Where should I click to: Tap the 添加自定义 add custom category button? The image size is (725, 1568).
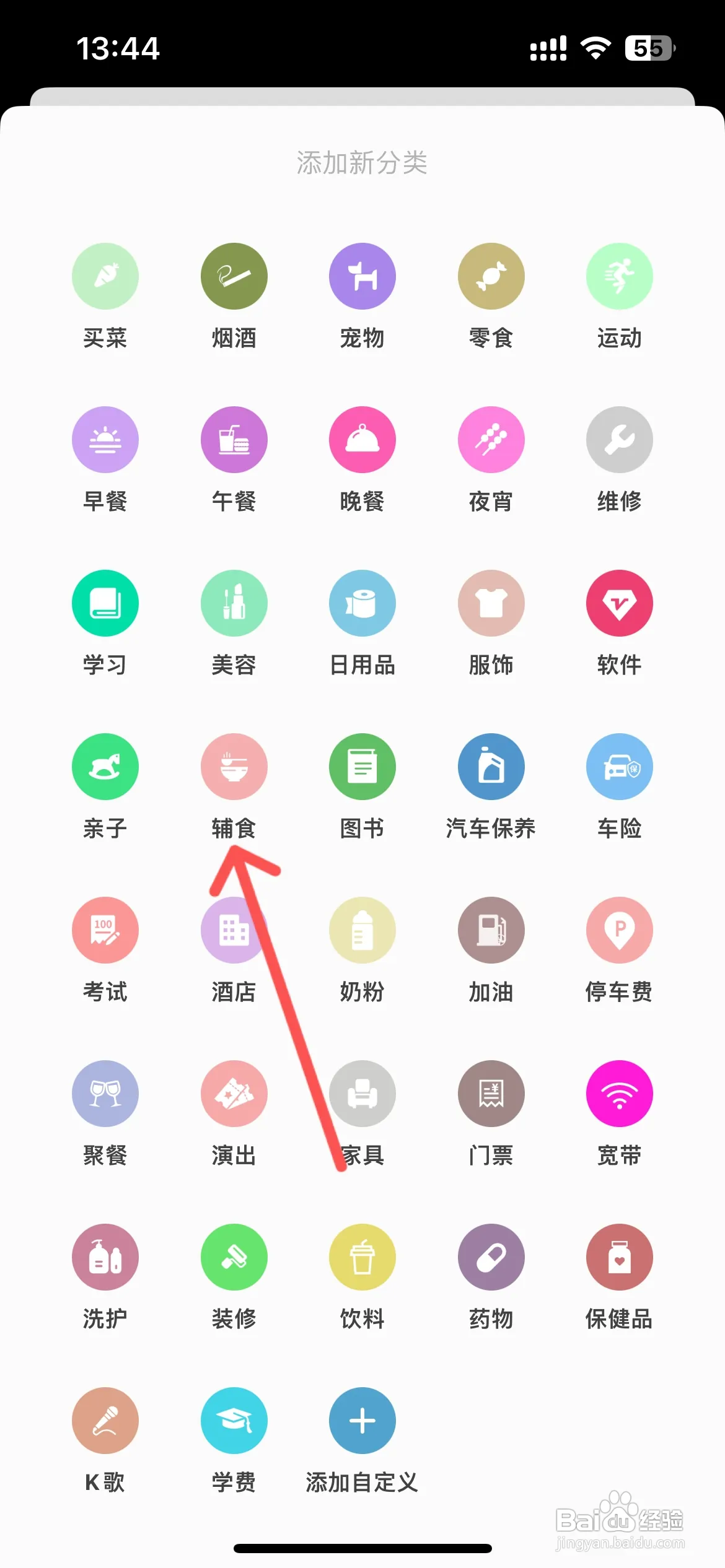tap(362, 1421)
